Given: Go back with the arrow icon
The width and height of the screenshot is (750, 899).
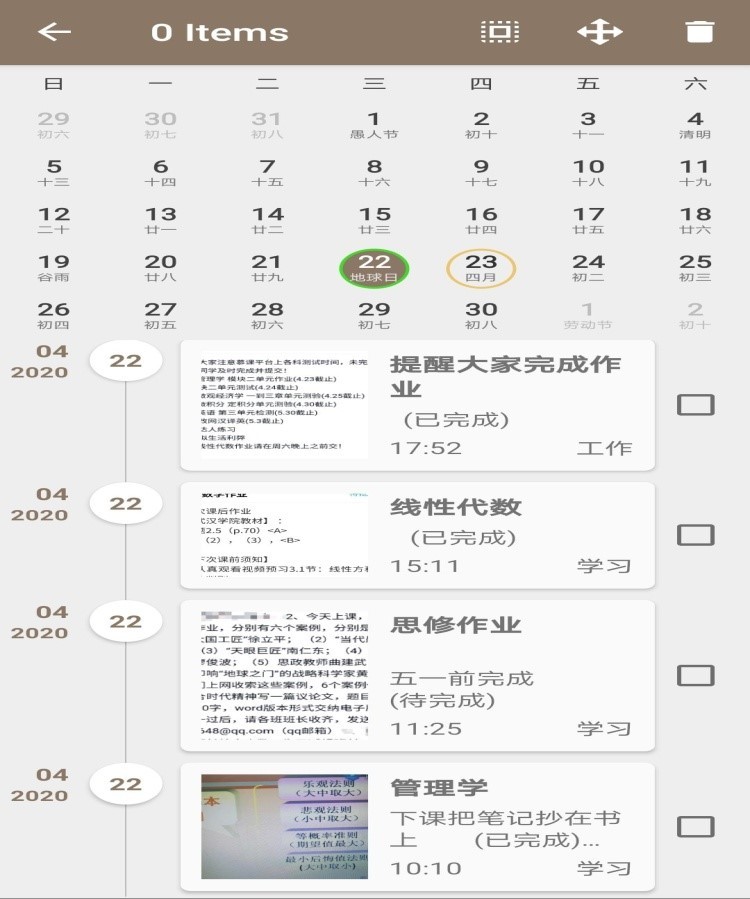Looking at the screenshot, I should [55, 32].
